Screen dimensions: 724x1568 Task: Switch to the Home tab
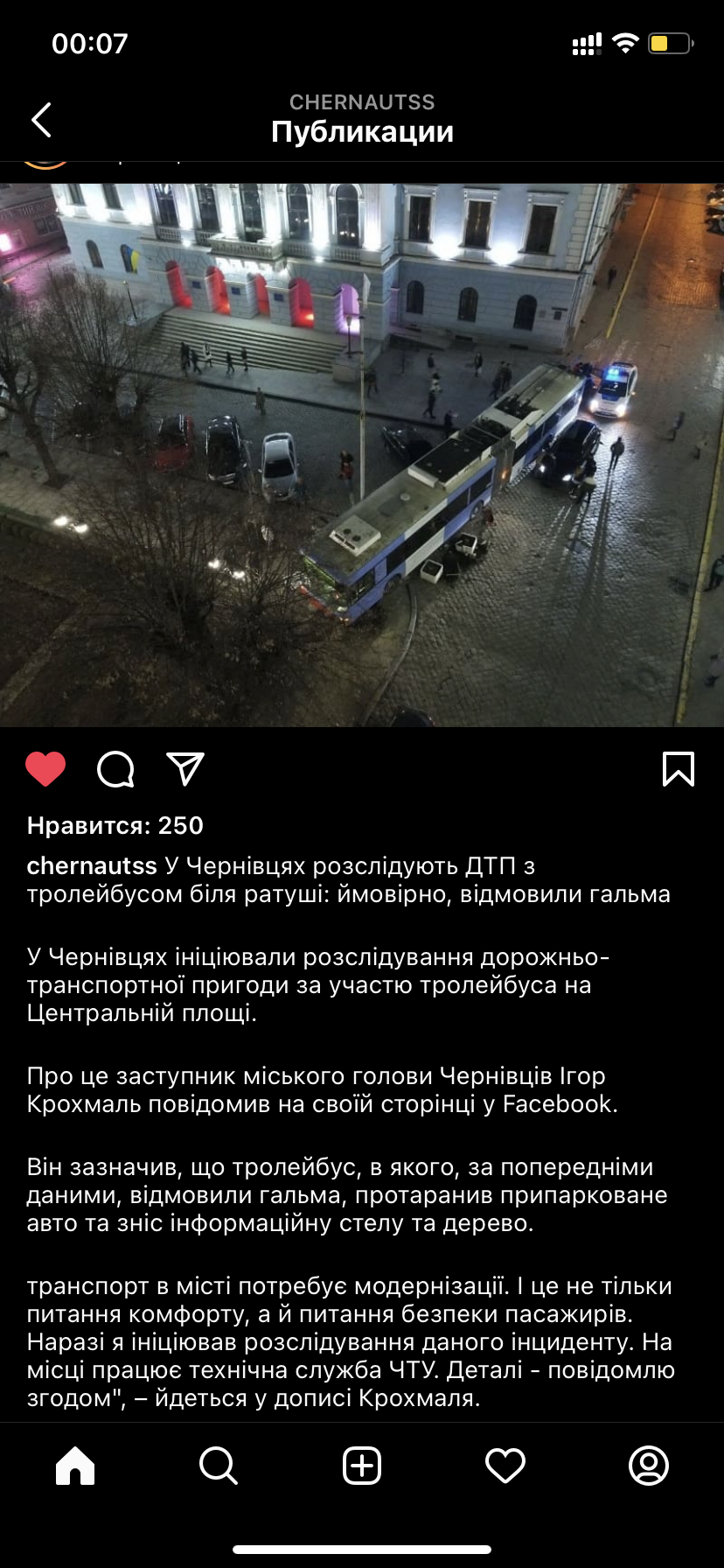click(x=75, y=1466)
